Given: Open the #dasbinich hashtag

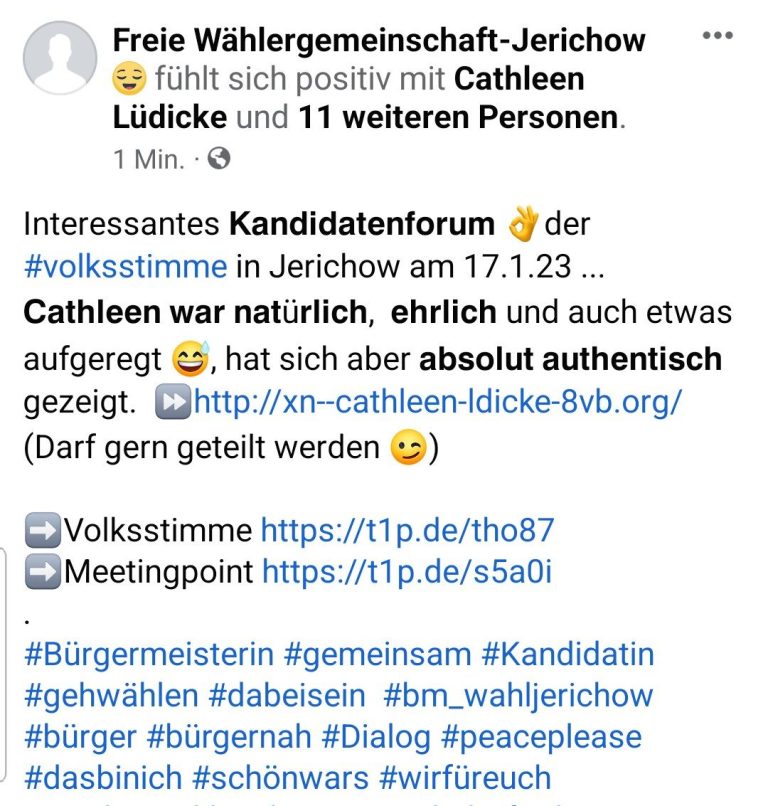Looking at the screenshot, I should 102,777.
